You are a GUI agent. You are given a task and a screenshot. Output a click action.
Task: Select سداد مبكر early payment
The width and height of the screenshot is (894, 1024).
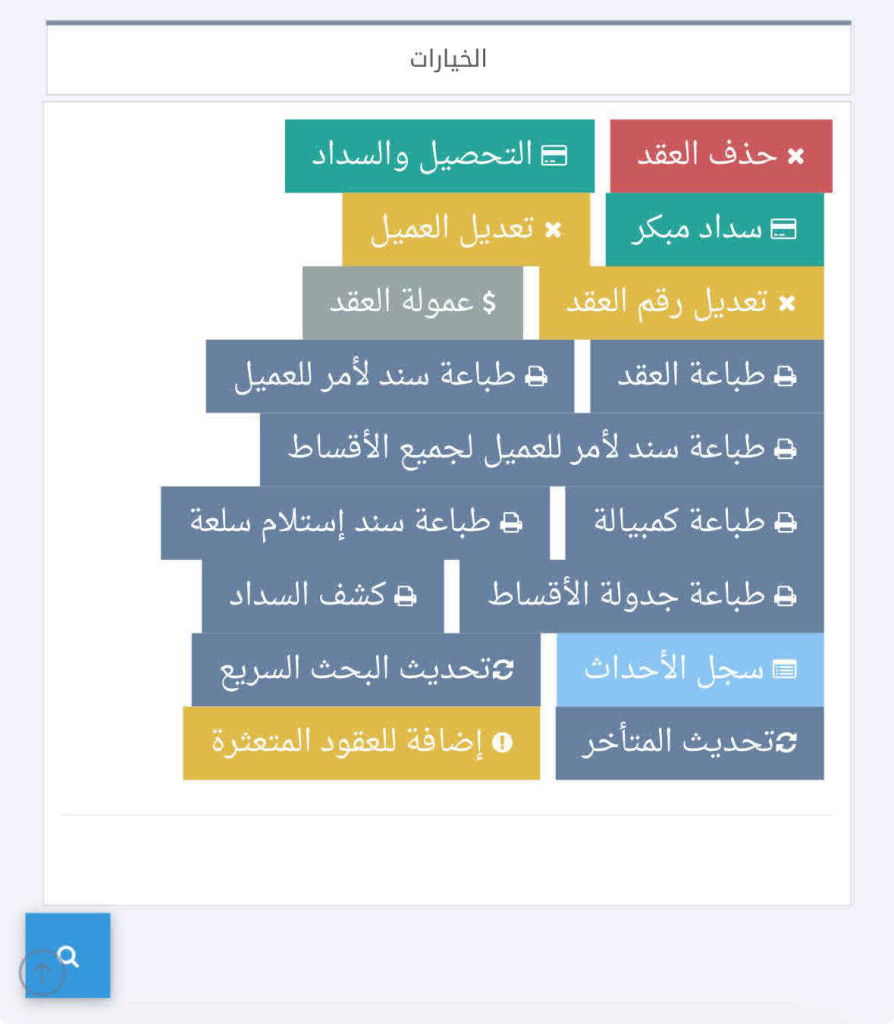point(714,229)
